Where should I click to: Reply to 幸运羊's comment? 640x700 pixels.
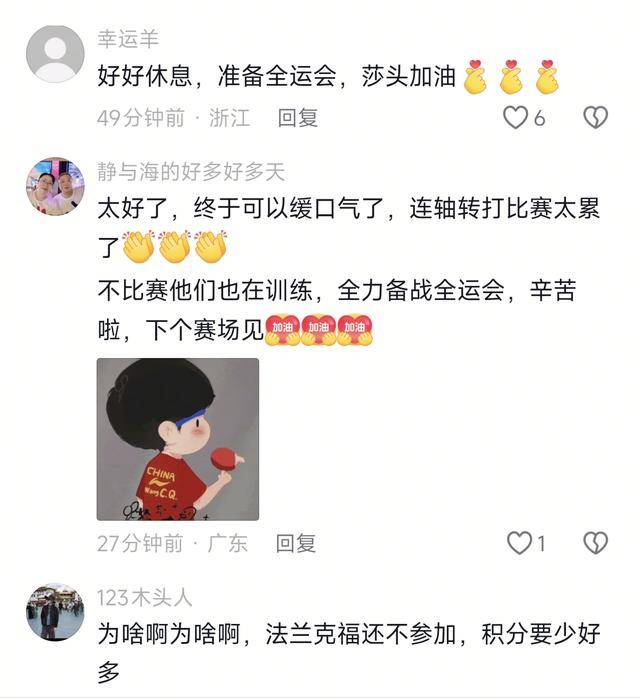pyautogui.click(x=298, y=118)
